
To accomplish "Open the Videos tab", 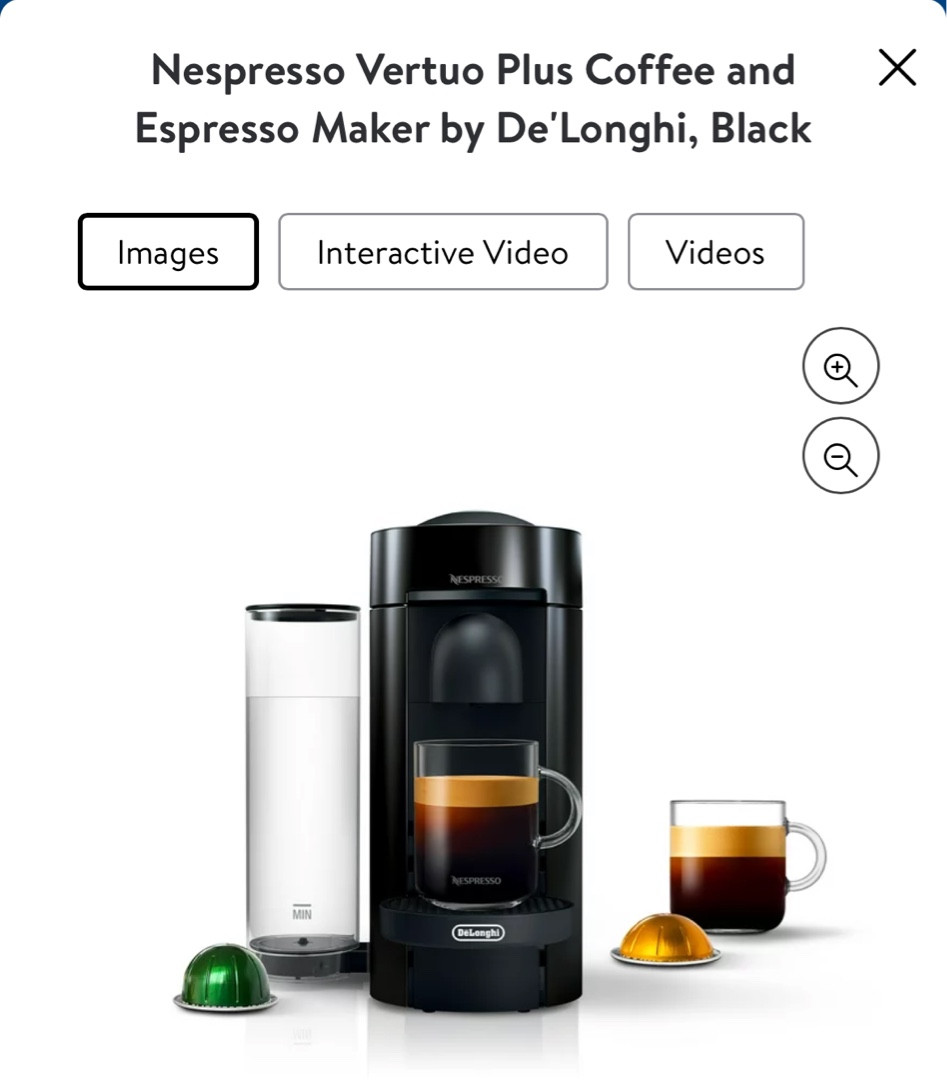I will tap(716, 252).
